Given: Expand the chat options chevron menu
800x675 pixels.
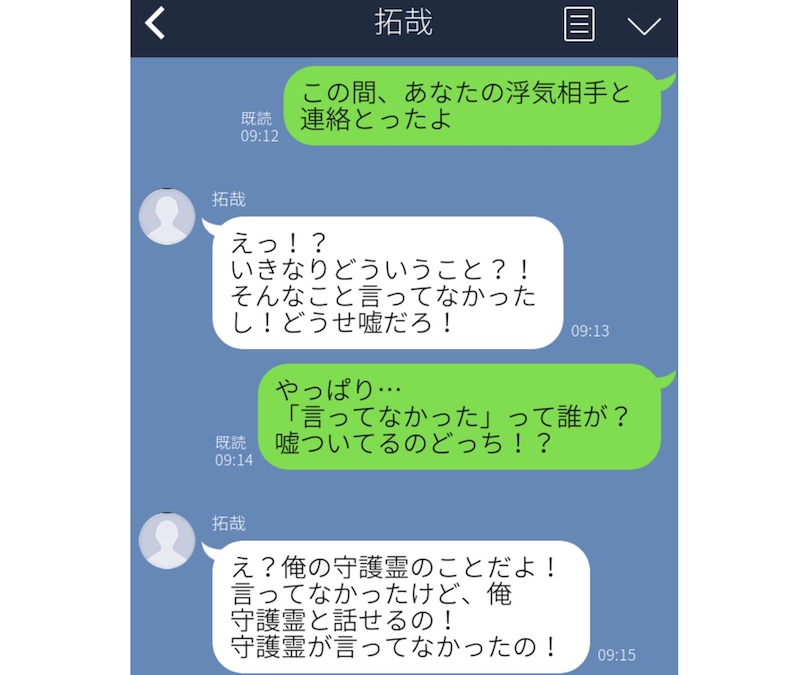Looking at the screenshot, I should point(644,26).
